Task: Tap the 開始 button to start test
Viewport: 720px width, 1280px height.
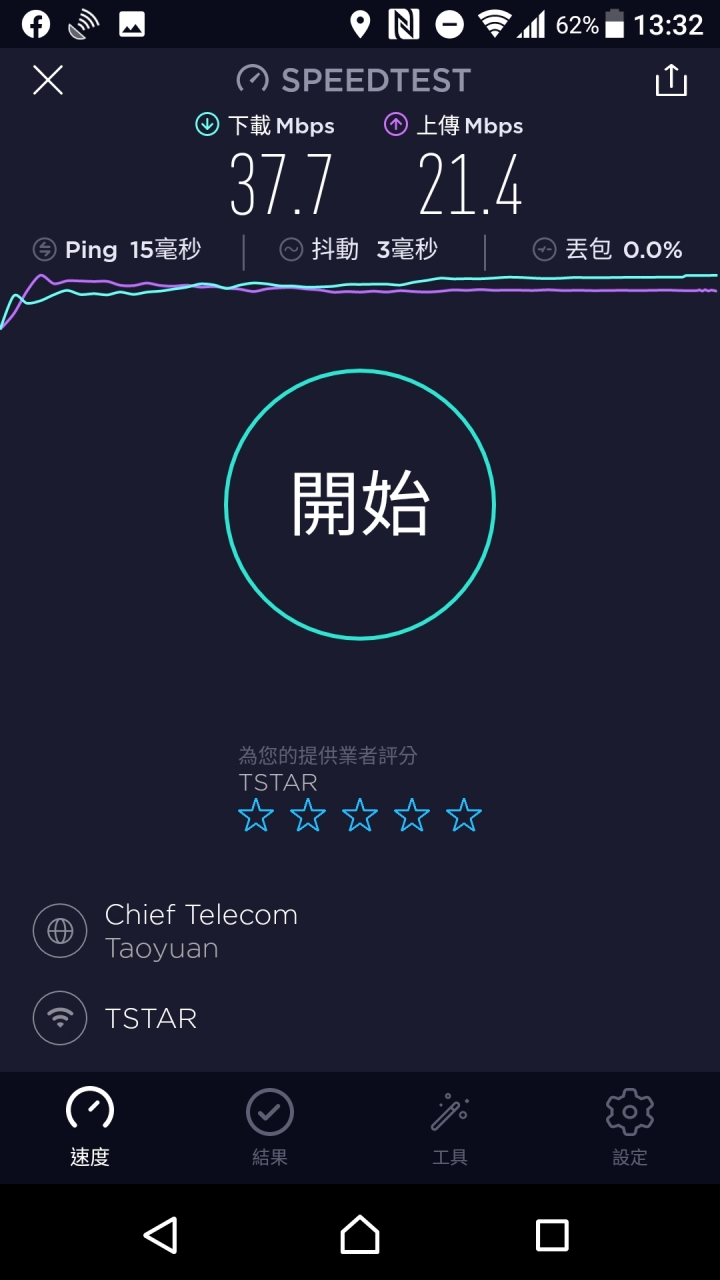Action: coord(360,504)
